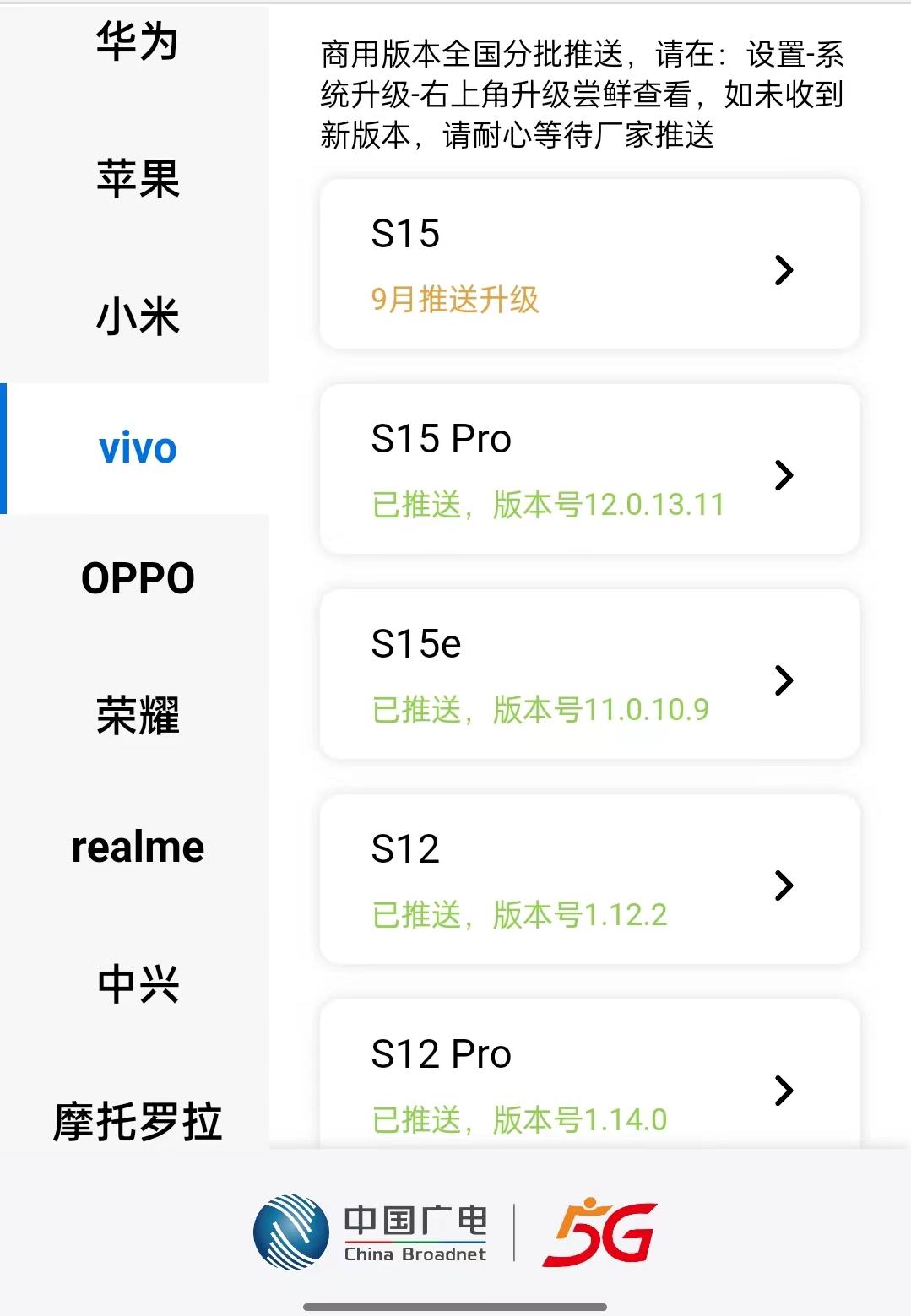Open the 小米 brand section
The image size is (911, 1316).
point(136,315)
